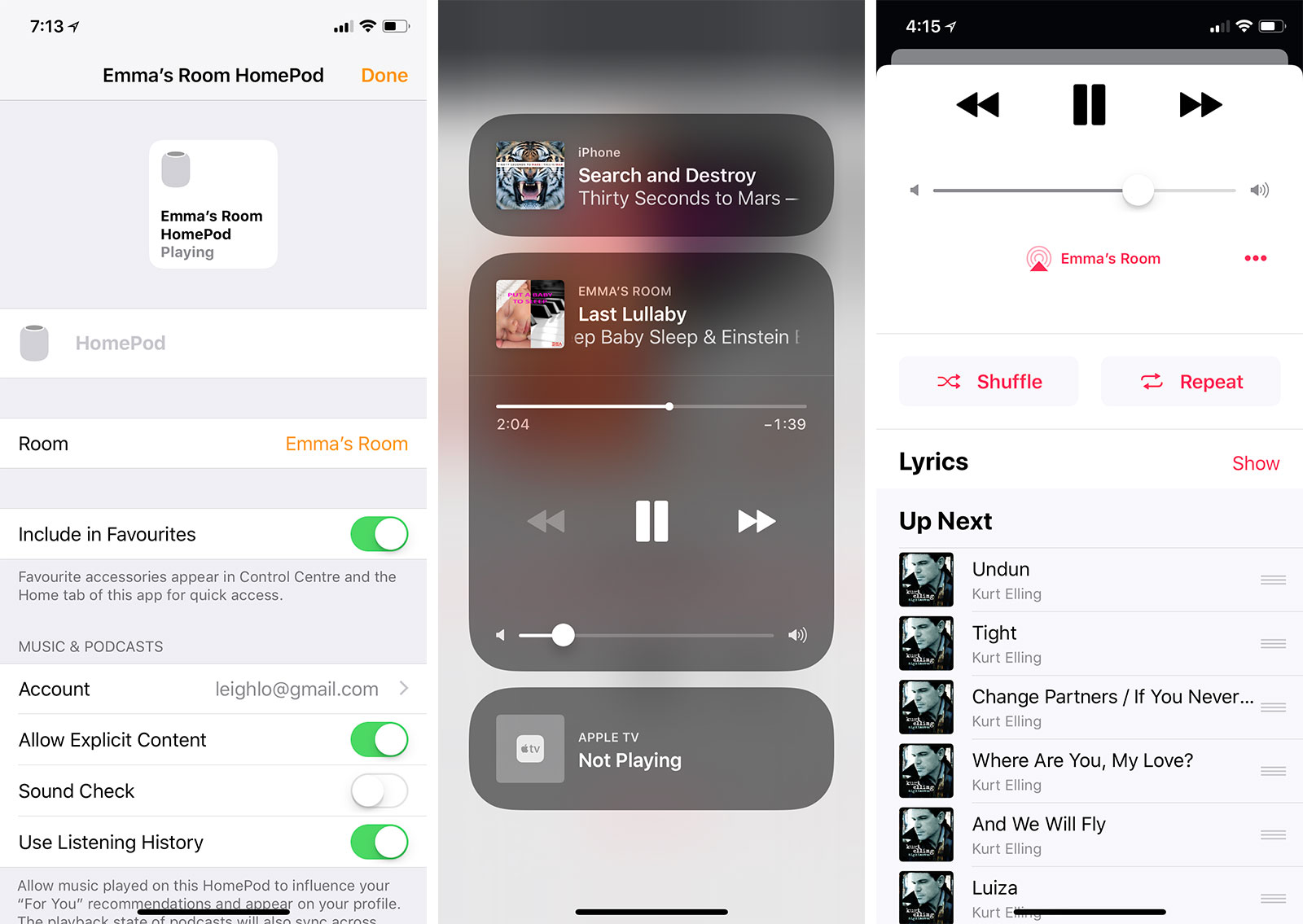Show the Lyrics
Image resolution: width=1303 pixels, height=924 pixels.
pos(1255,463)
